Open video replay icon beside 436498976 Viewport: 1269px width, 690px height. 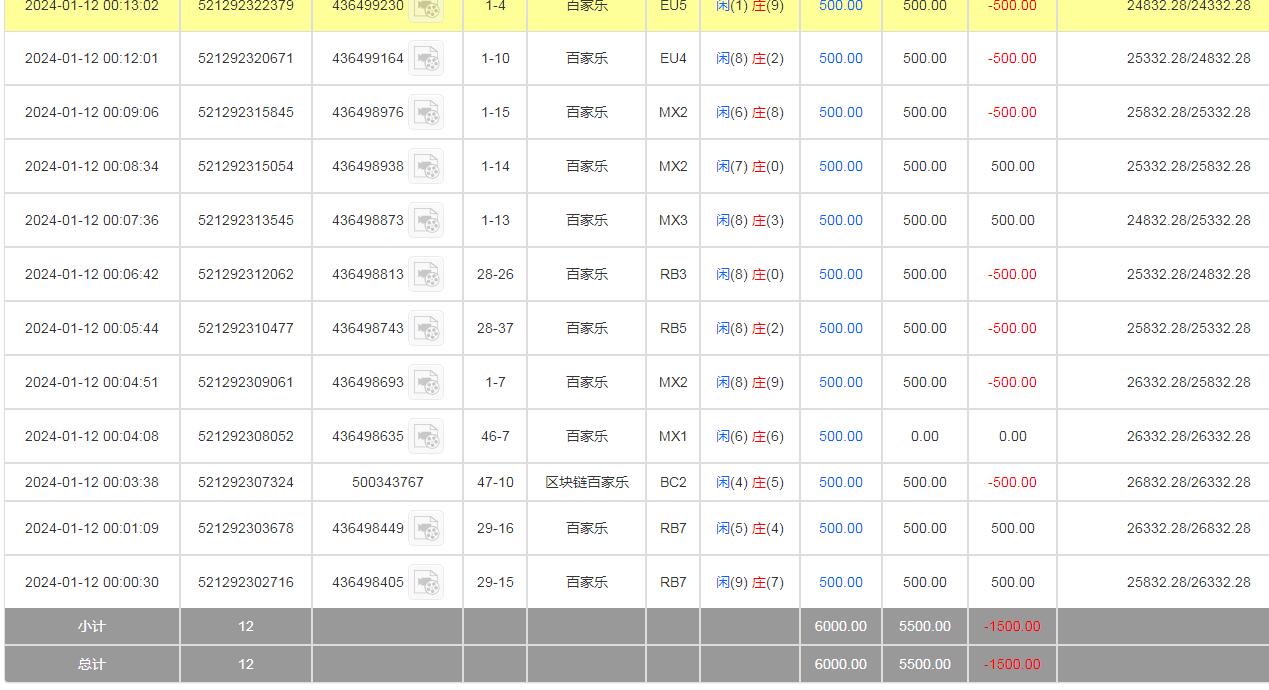[427, 113]
